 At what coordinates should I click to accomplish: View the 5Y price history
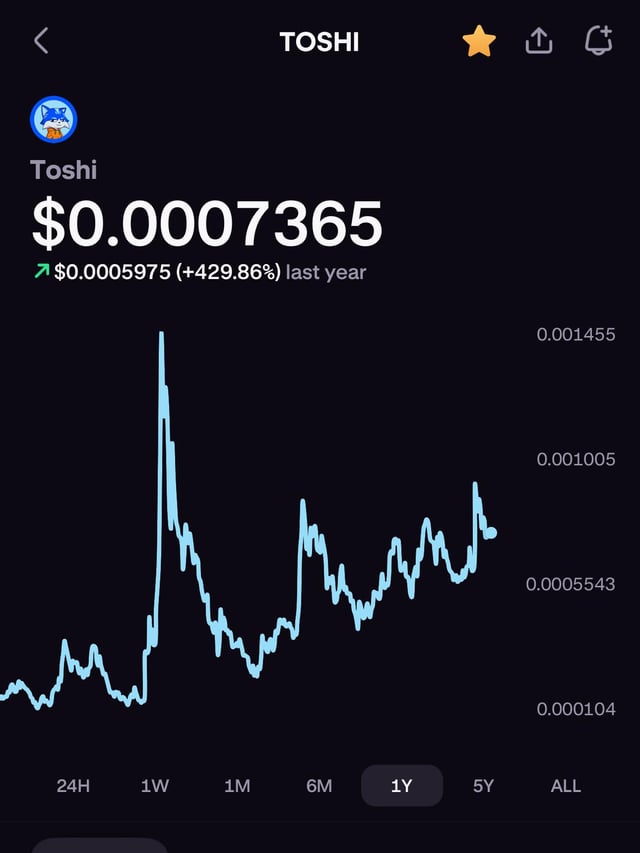tap(483, 786)
